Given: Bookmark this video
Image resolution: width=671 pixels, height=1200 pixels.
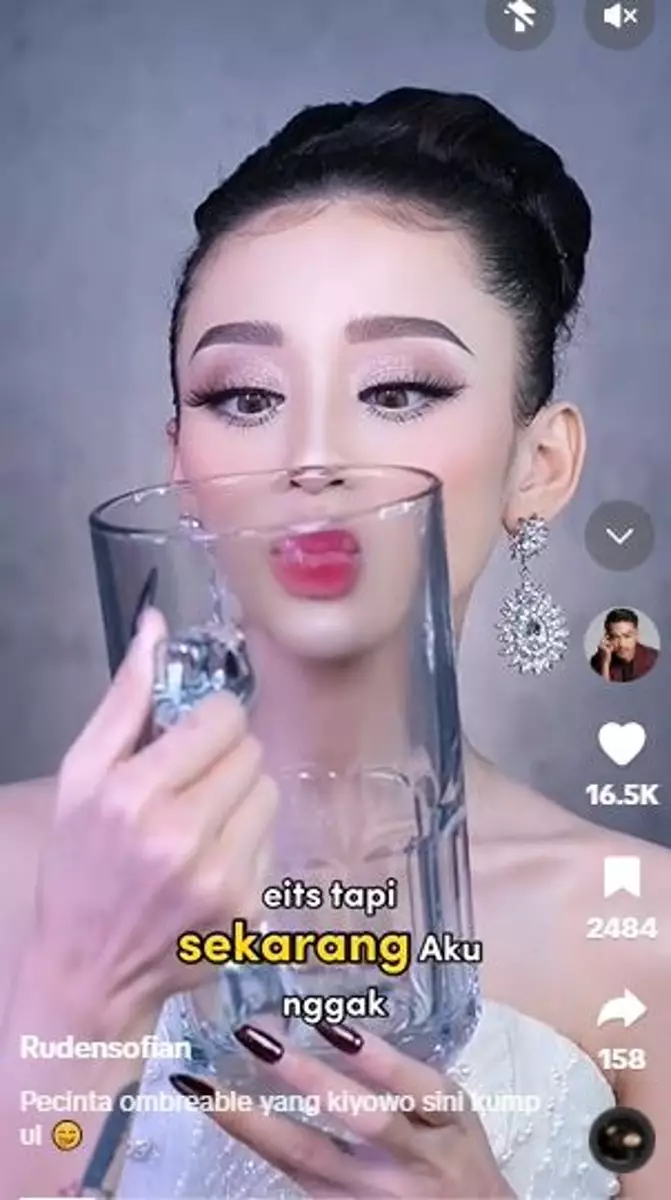Looking at the screenshot, I should [621, 880].
